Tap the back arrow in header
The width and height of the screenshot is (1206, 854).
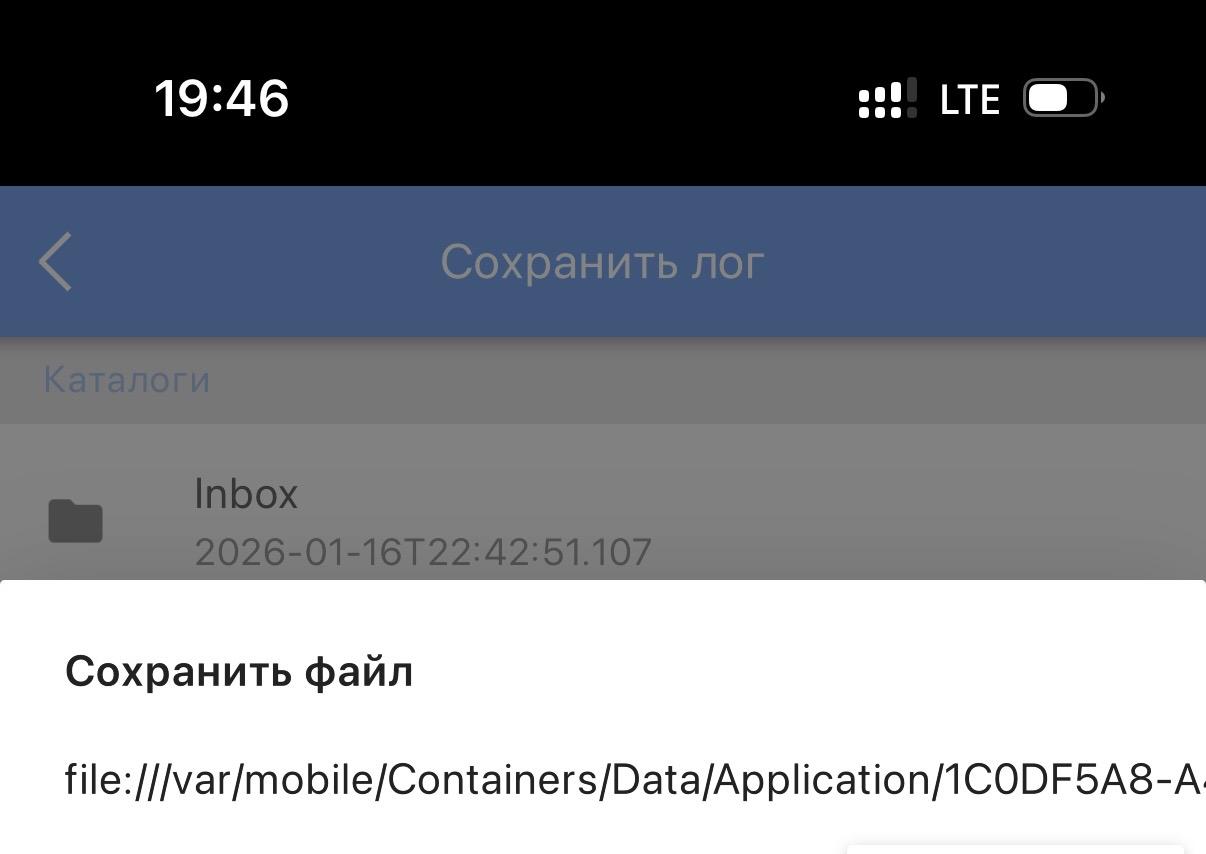pos(56,262)
